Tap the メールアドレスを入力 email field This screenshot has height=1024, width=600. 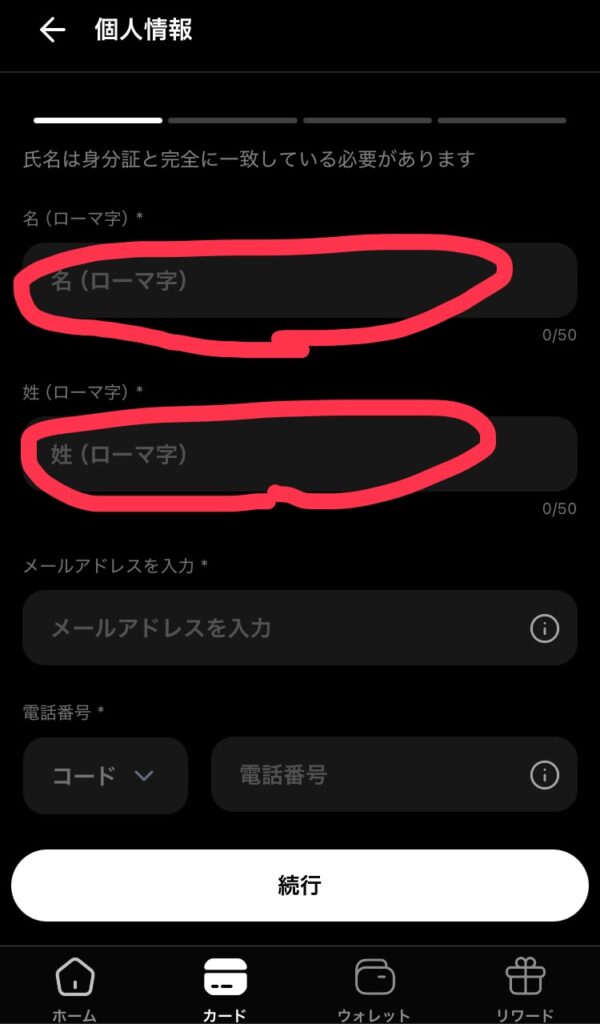point(270,628)
